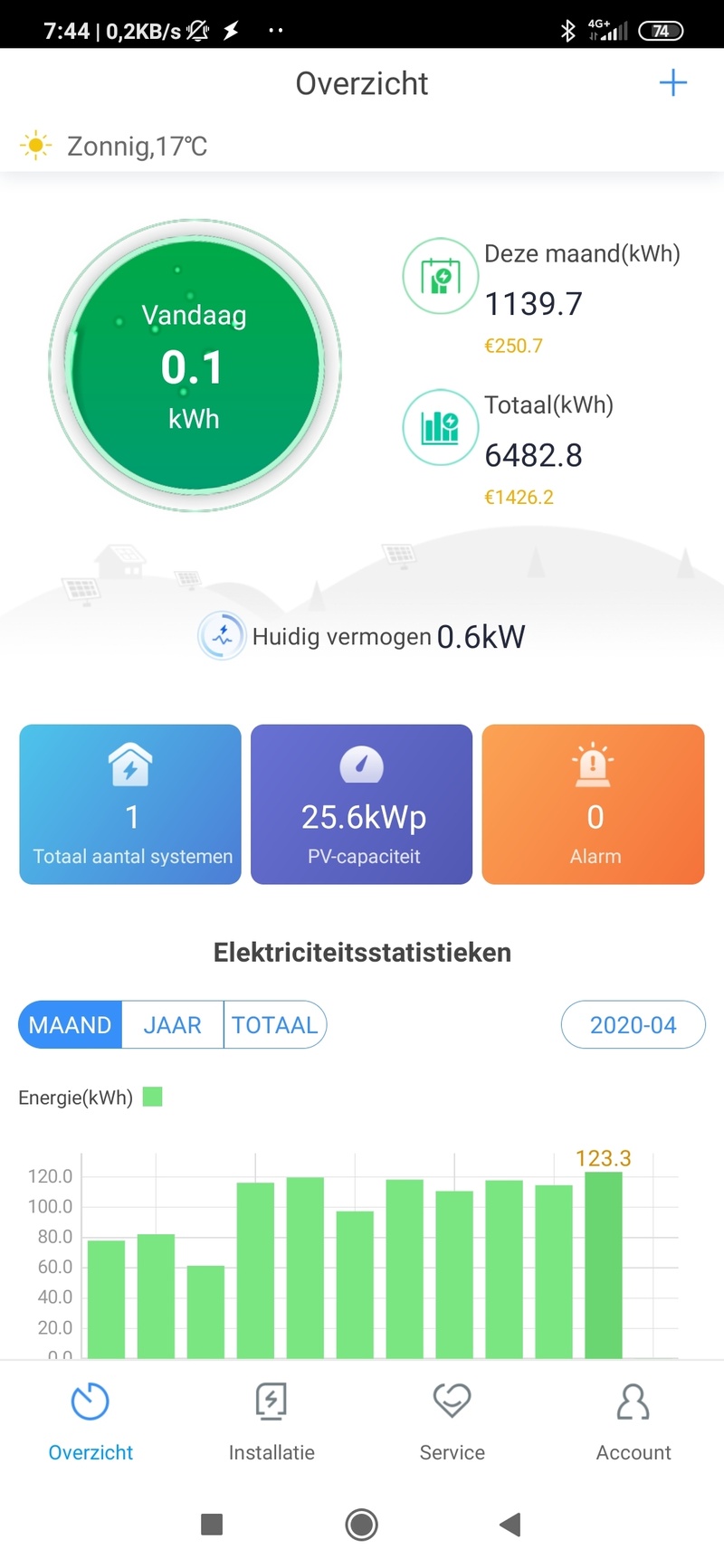Select the Overzicht bottom tab

tap(90, 1421)
